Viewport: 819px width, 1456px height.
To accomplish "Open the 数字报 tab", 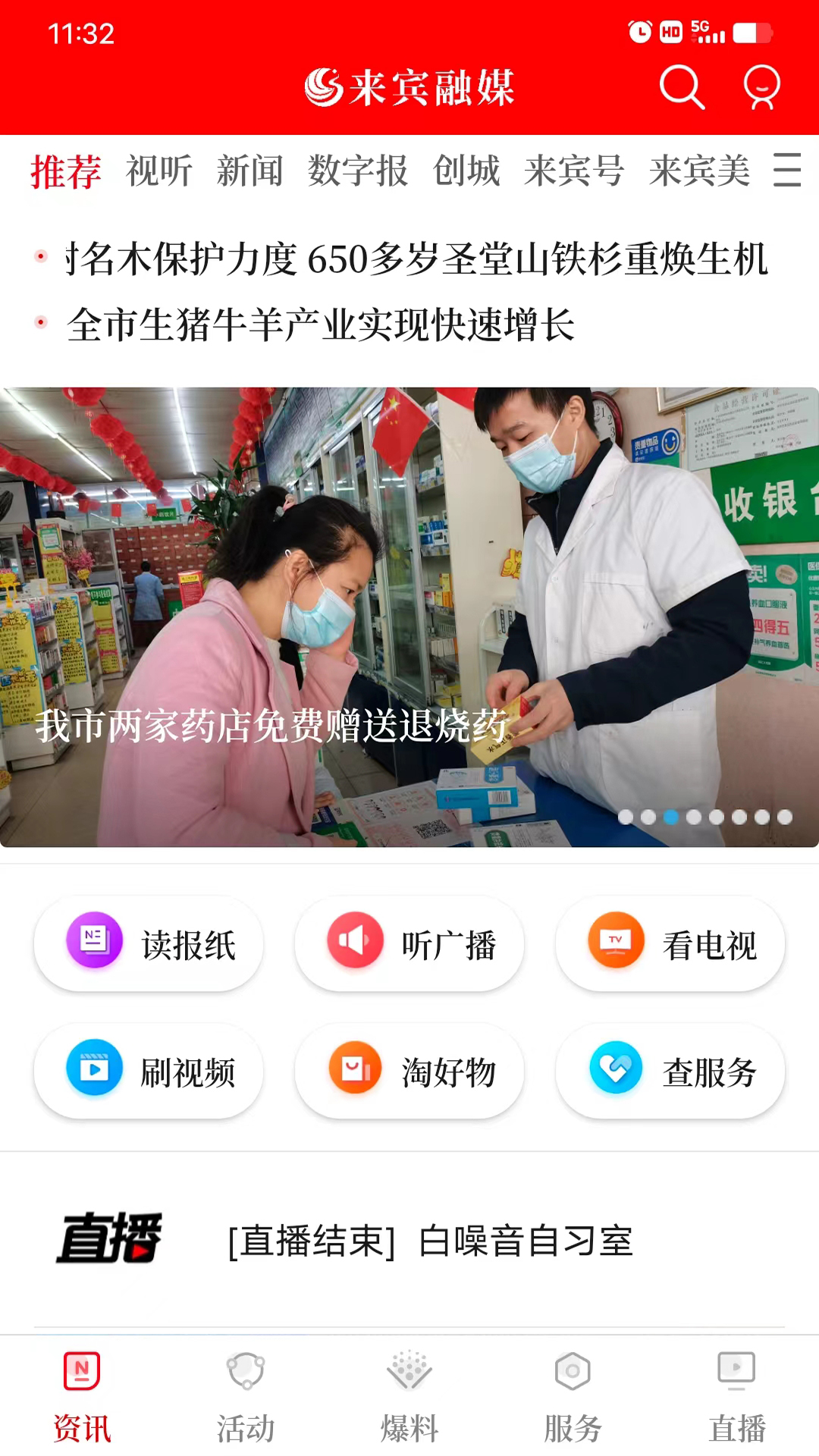I will (x=357, y=171).
